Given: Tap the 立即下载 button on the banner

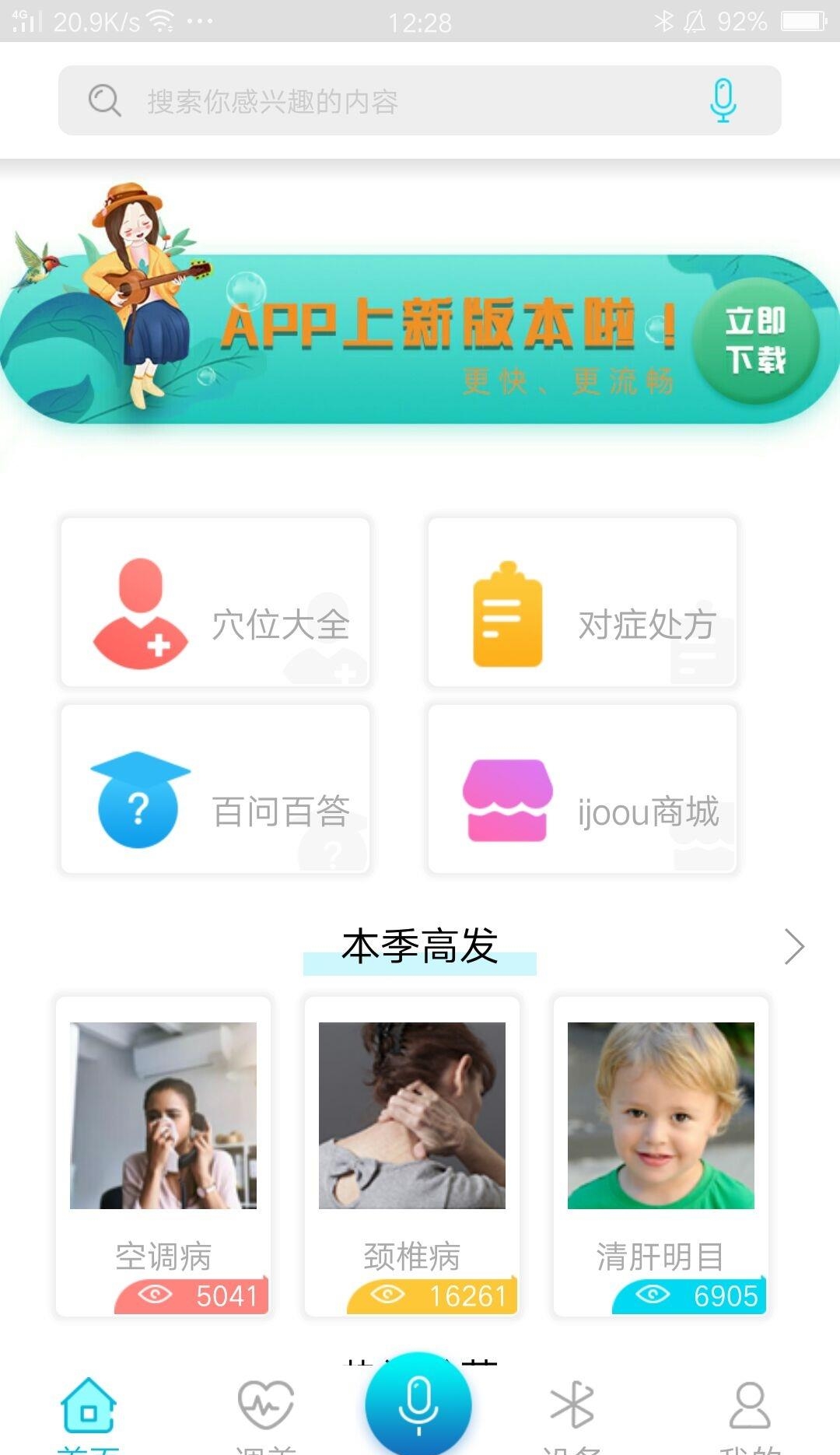Looking at the screenshot, I should click(x=755, y=341).
